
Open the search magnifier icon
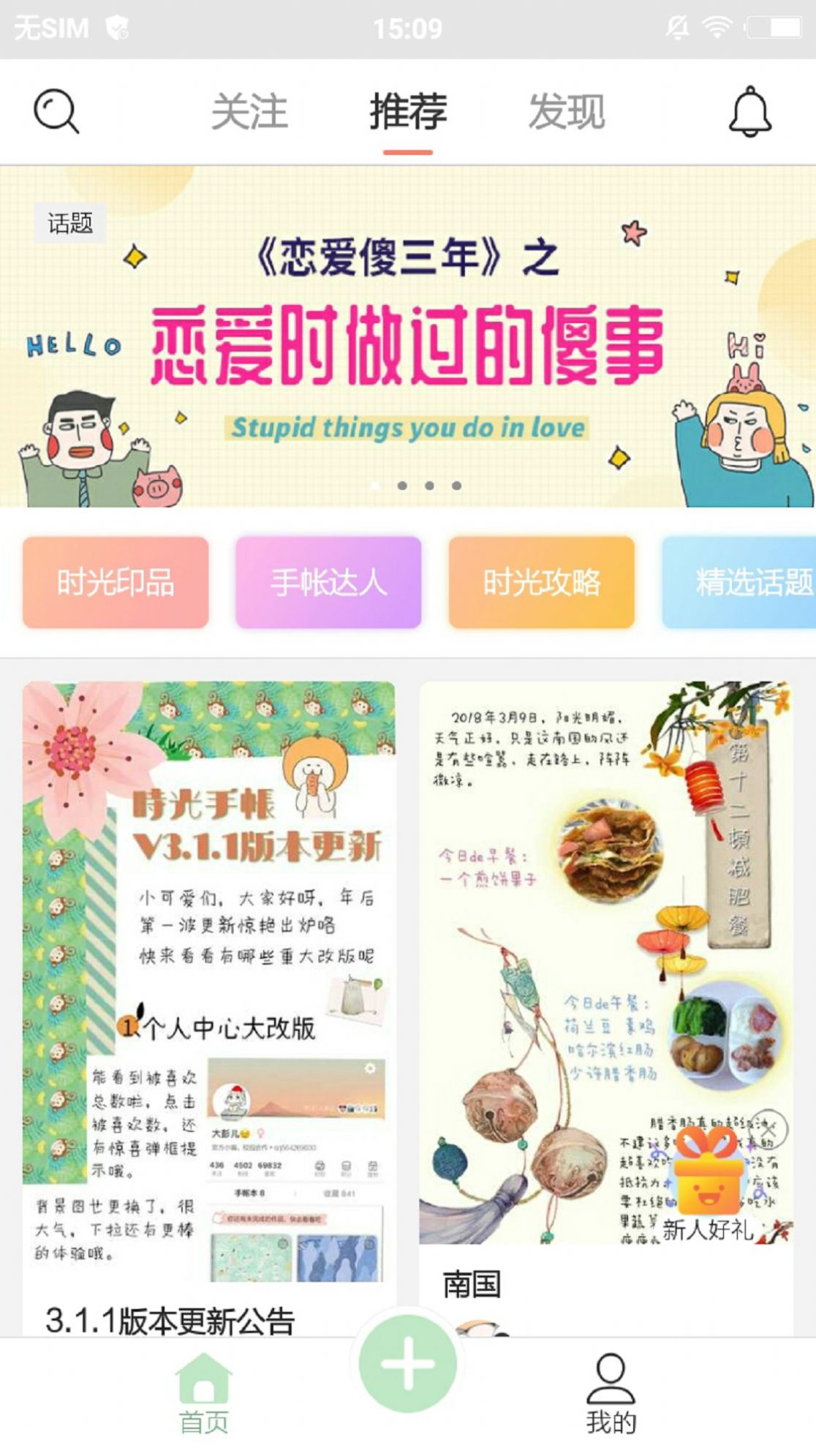point(56,111)
